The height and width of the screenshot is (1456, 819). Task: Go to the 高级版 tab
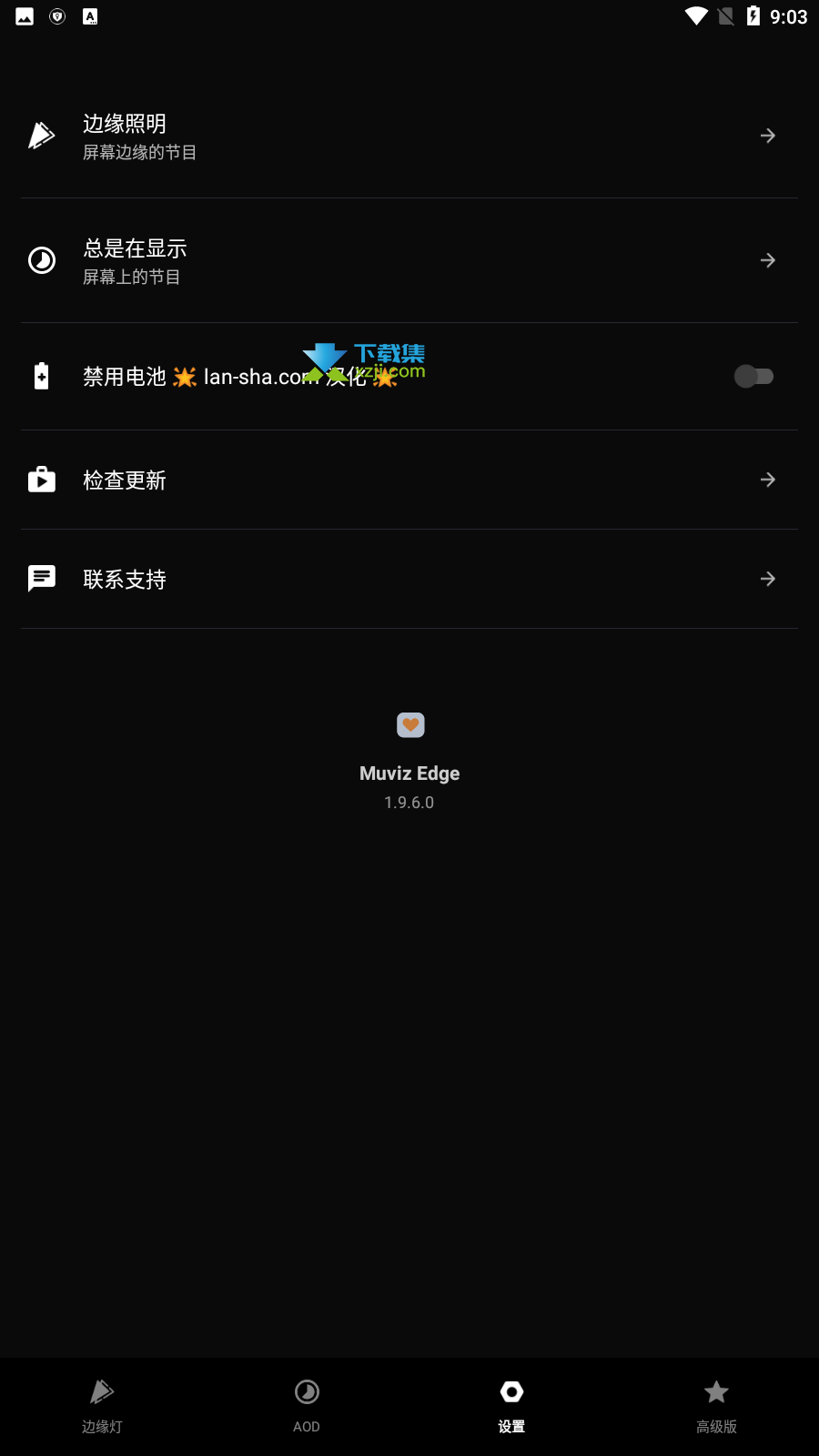pyautogui.click(x=716, y=1407)
